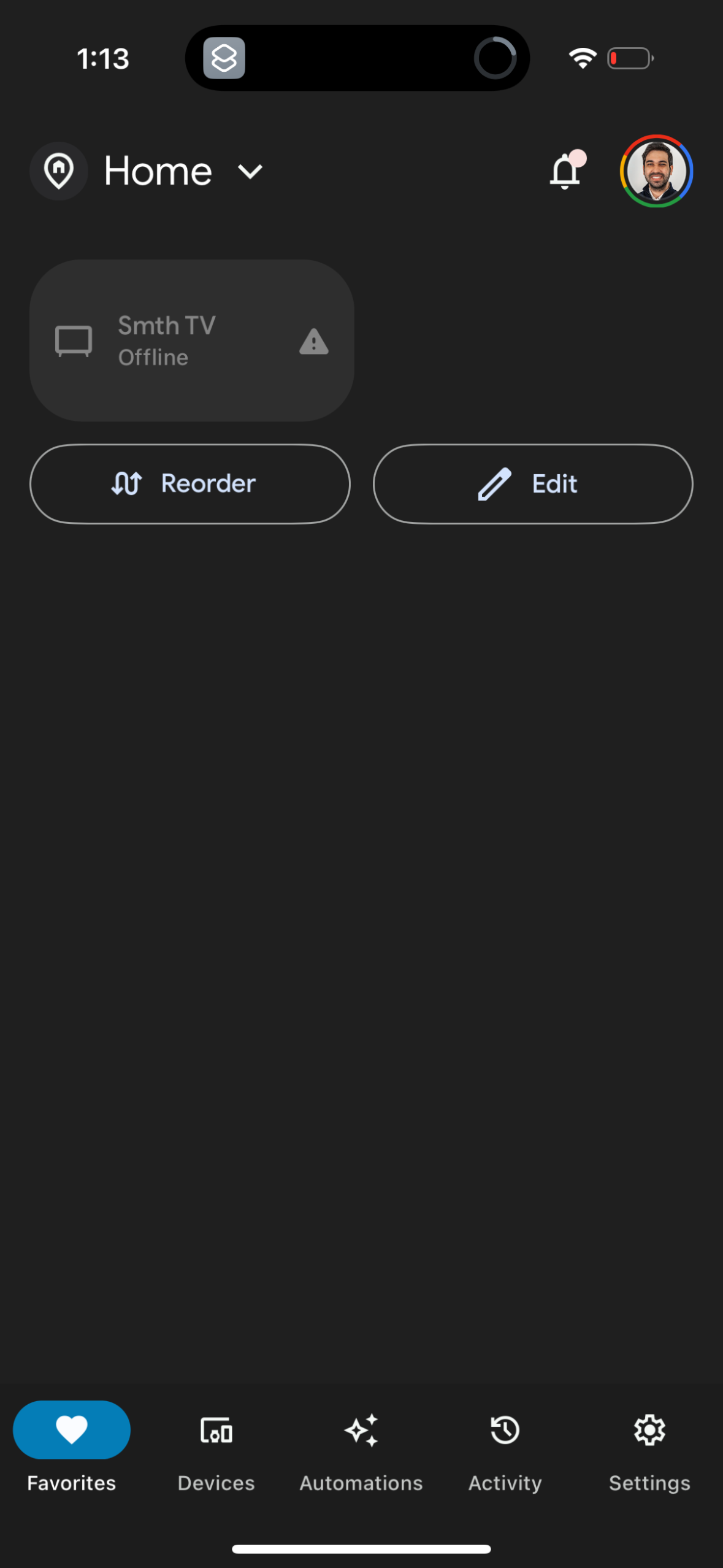Screen dimensions: 723x1568
Task: Expand home selection next to Home title
Action: coord(250,172)
